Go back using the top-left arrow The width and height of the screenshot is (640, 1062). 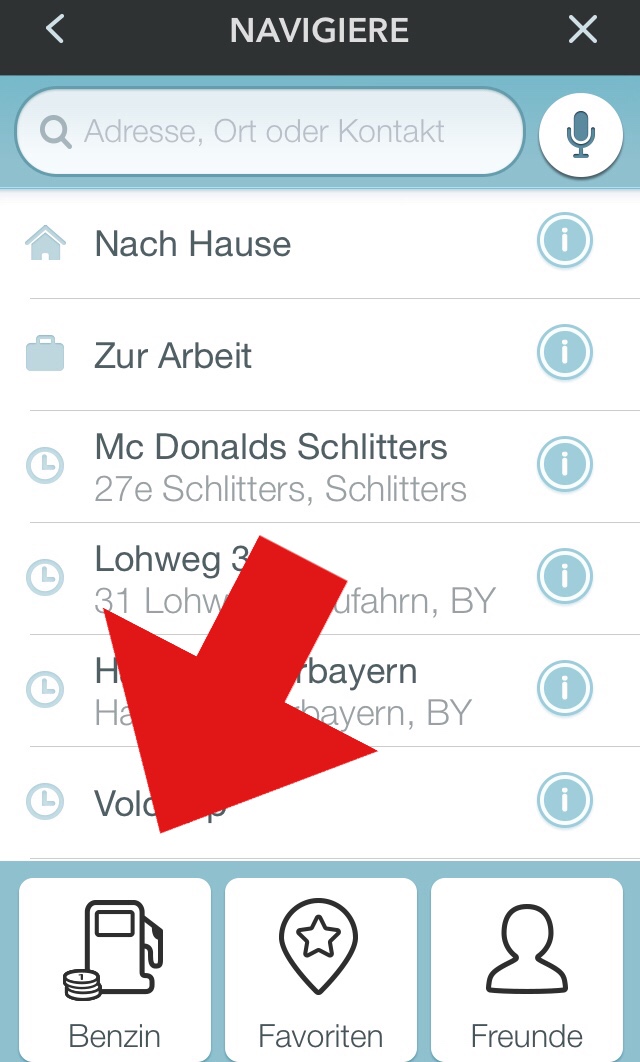click(x=55, y=30)
